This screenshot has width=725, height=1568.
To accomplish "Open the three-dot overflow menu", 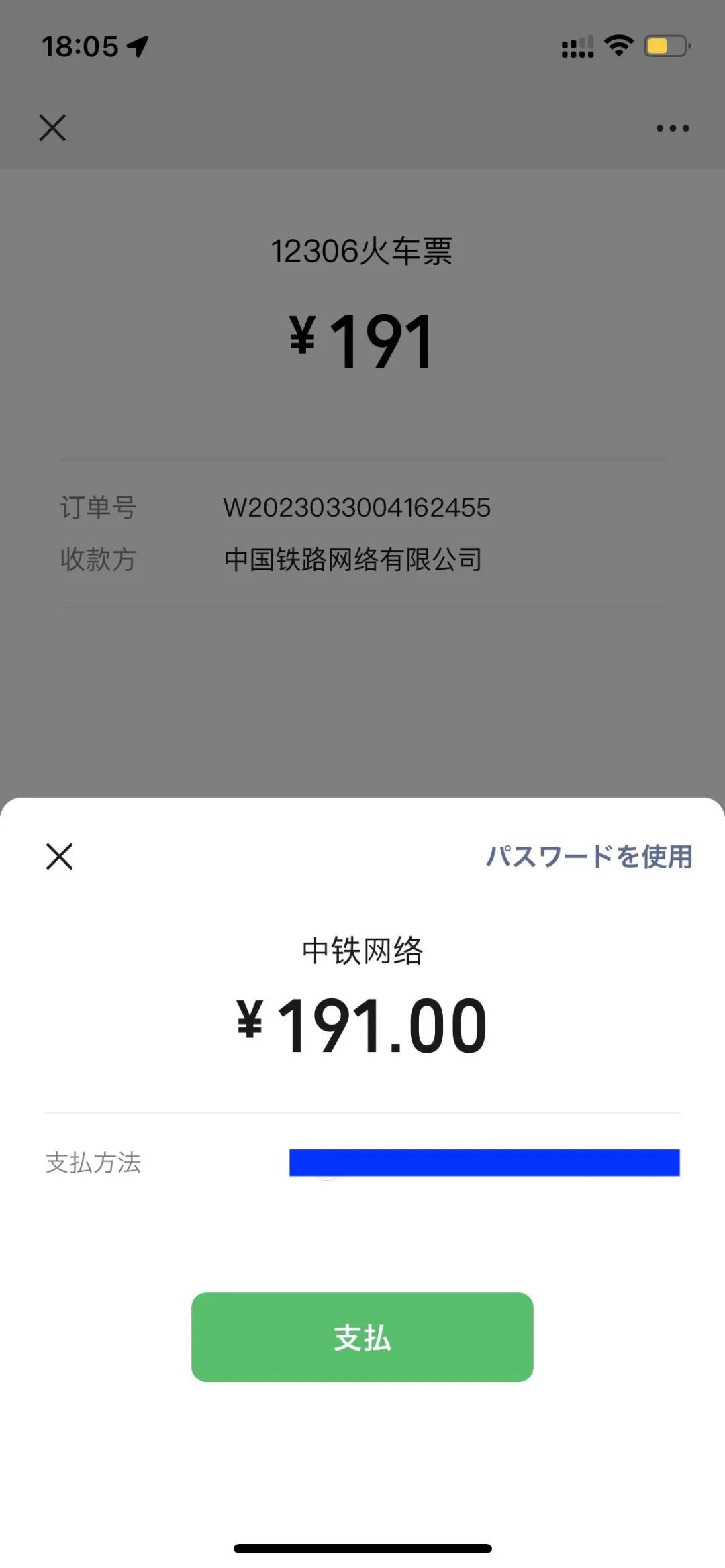I will [x=673, y=128].
